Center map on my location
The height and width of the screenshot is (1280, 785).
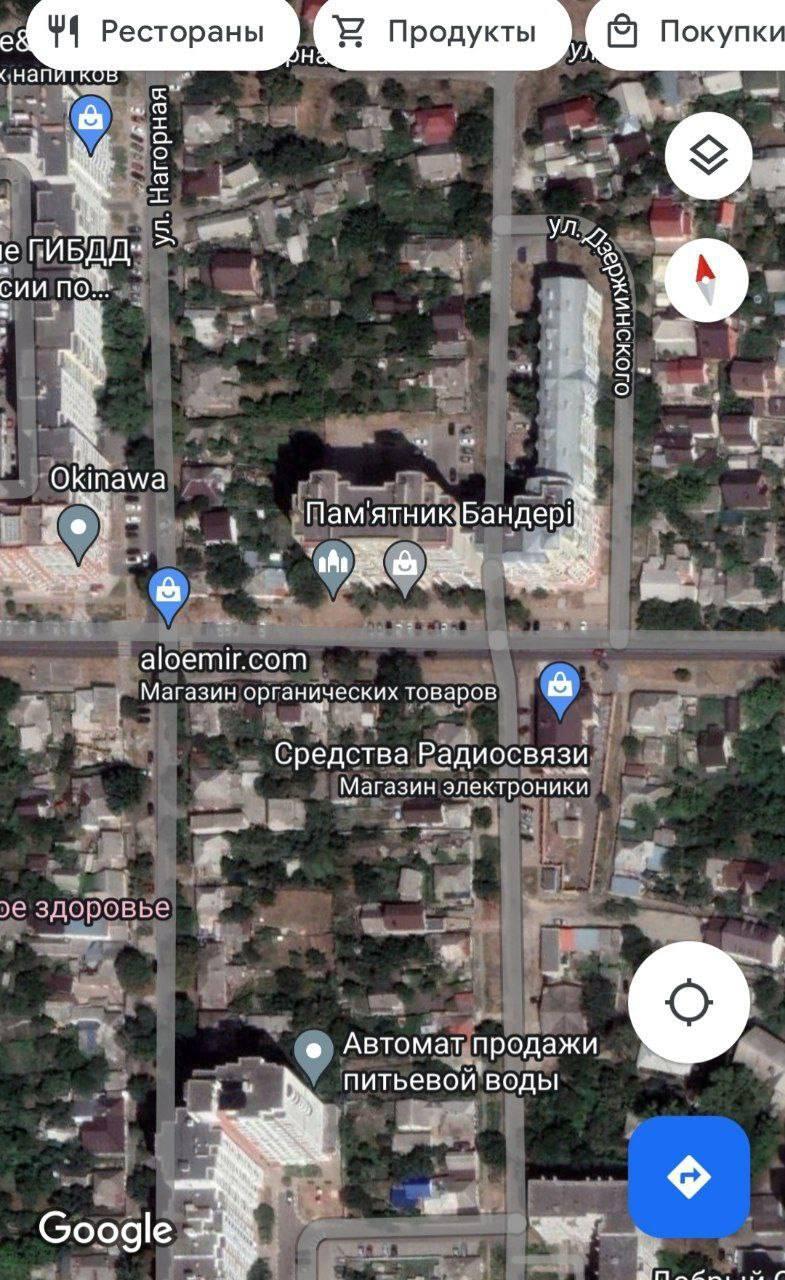coord(689,1002)
